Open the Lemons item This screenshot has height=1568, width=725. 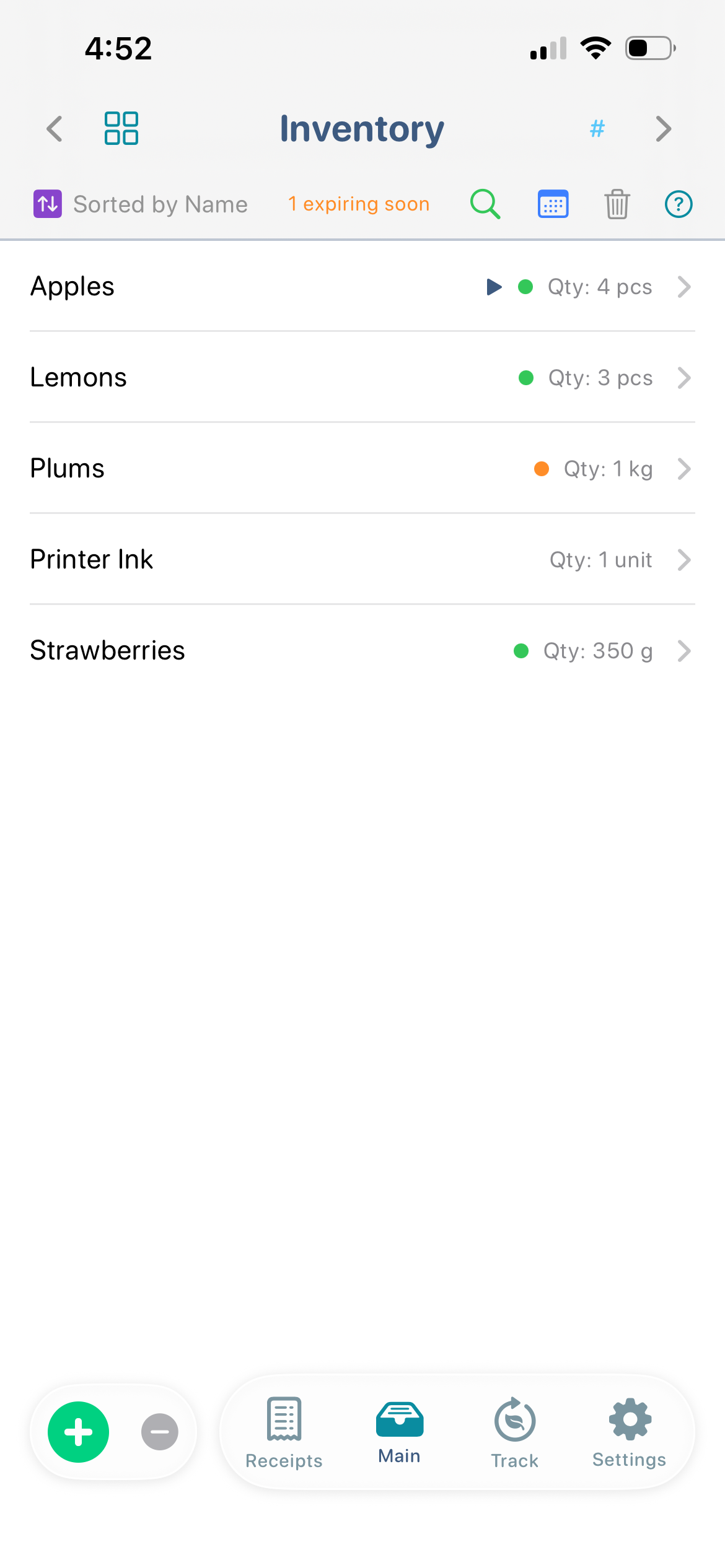point(362,378)
